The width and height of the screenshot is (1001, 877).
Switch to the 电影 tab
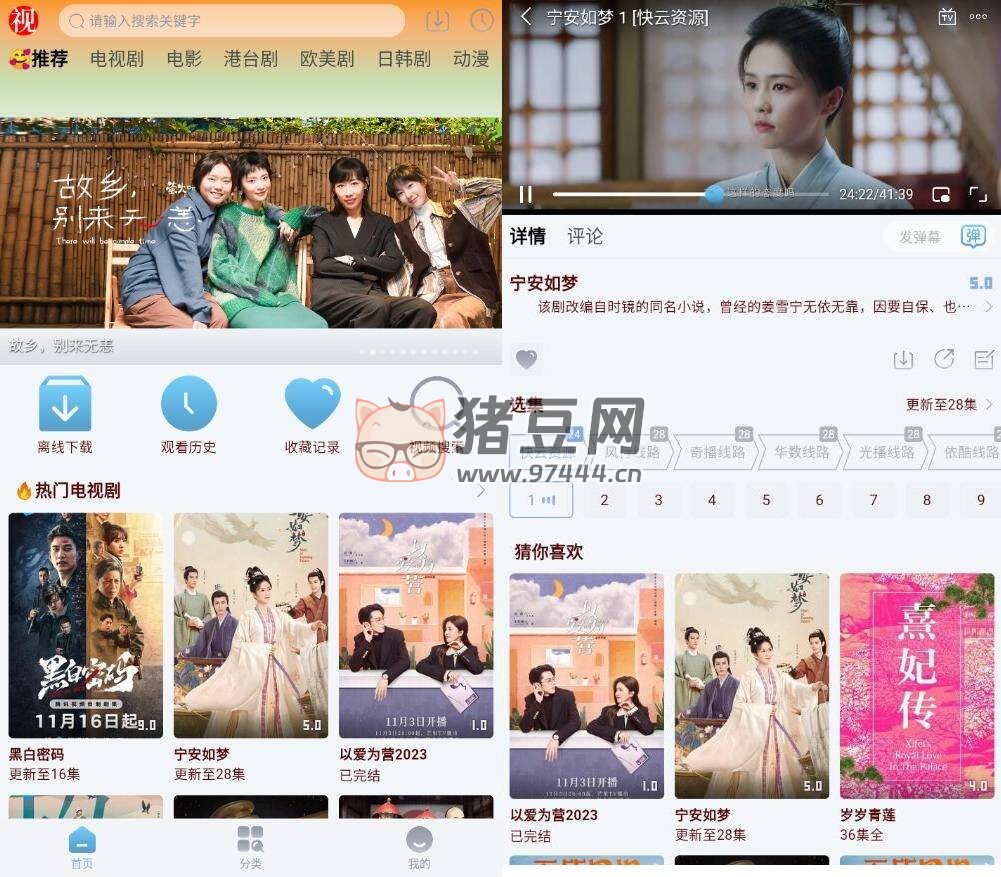tap(184, 59)
